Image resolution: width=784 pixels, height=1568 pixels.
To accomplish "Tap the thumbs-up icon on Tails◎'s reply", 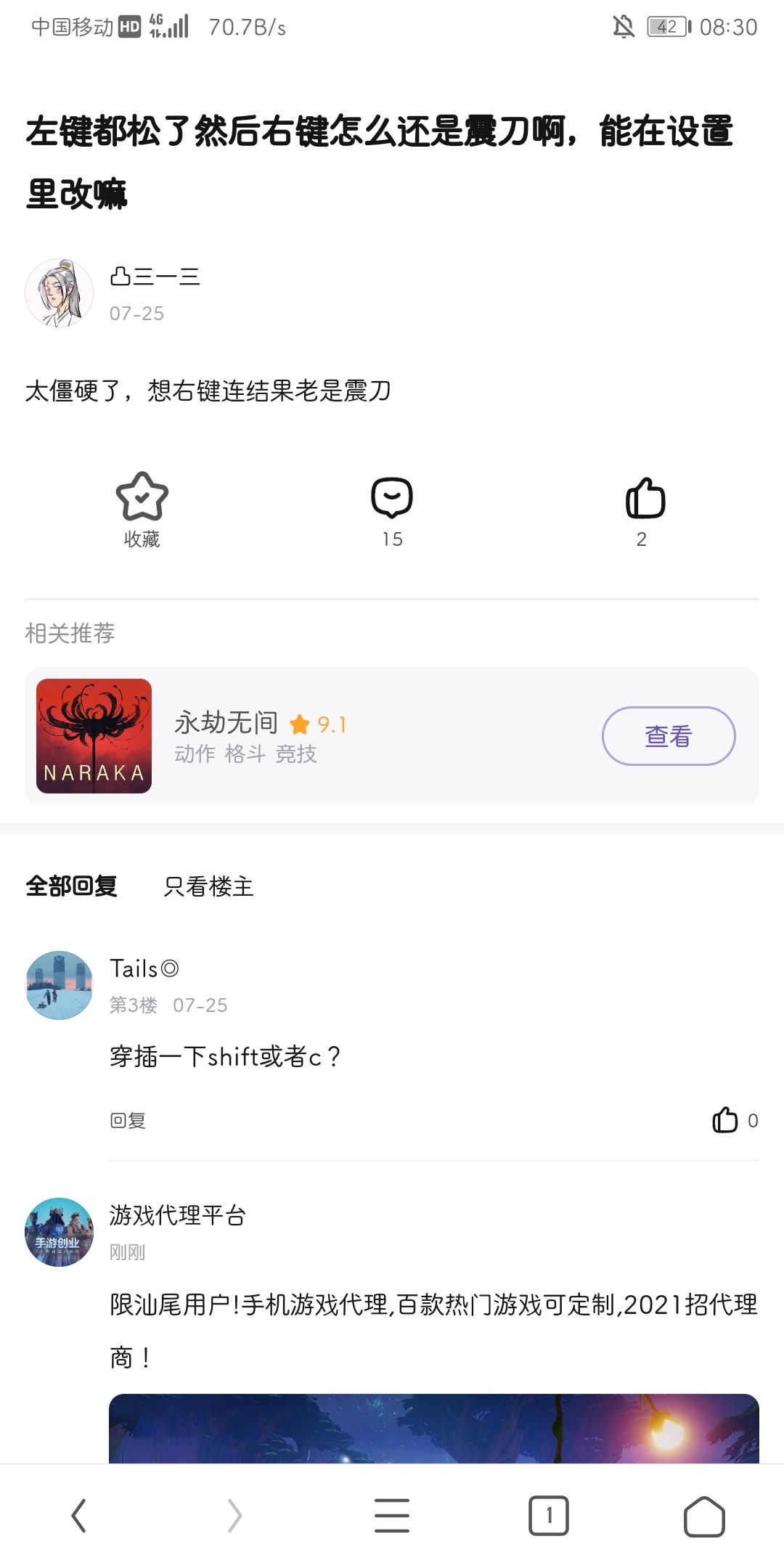I will (x=725, y=1119).
